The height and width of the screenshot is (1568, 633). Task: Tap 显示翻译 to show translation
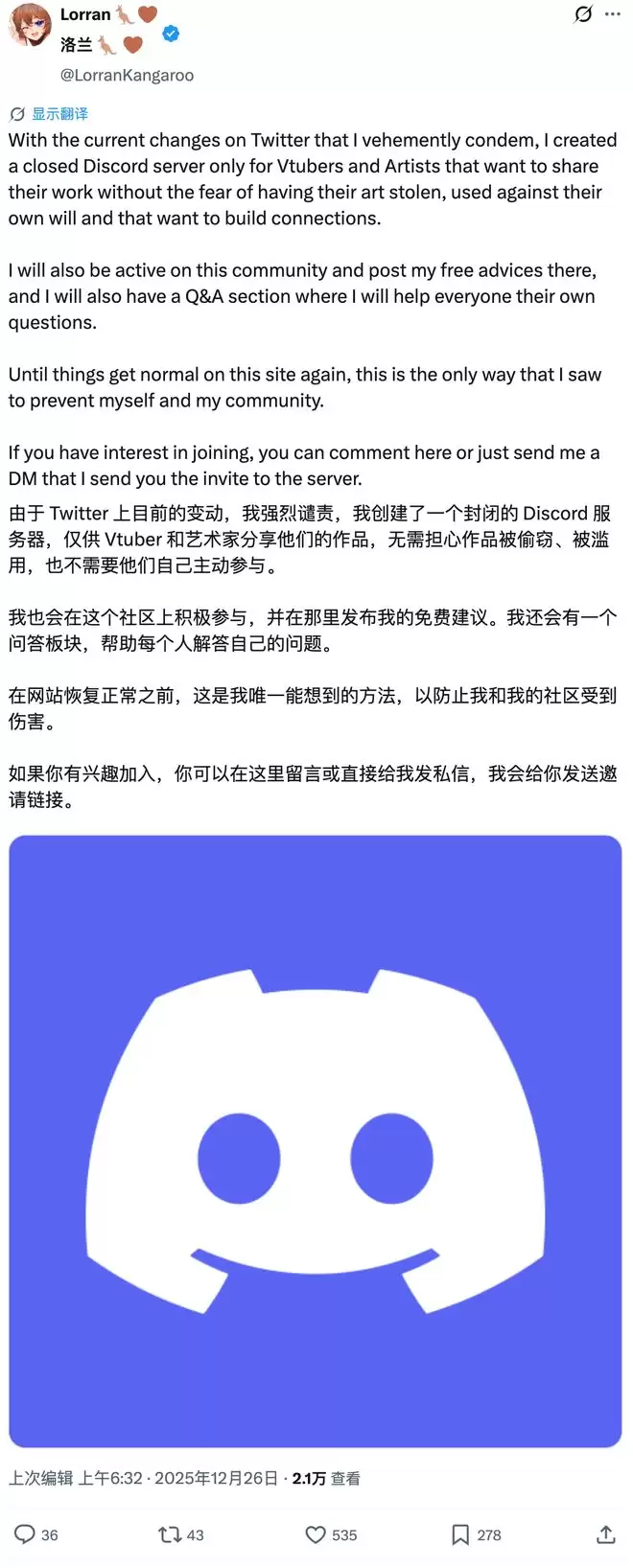click(59, 114)
